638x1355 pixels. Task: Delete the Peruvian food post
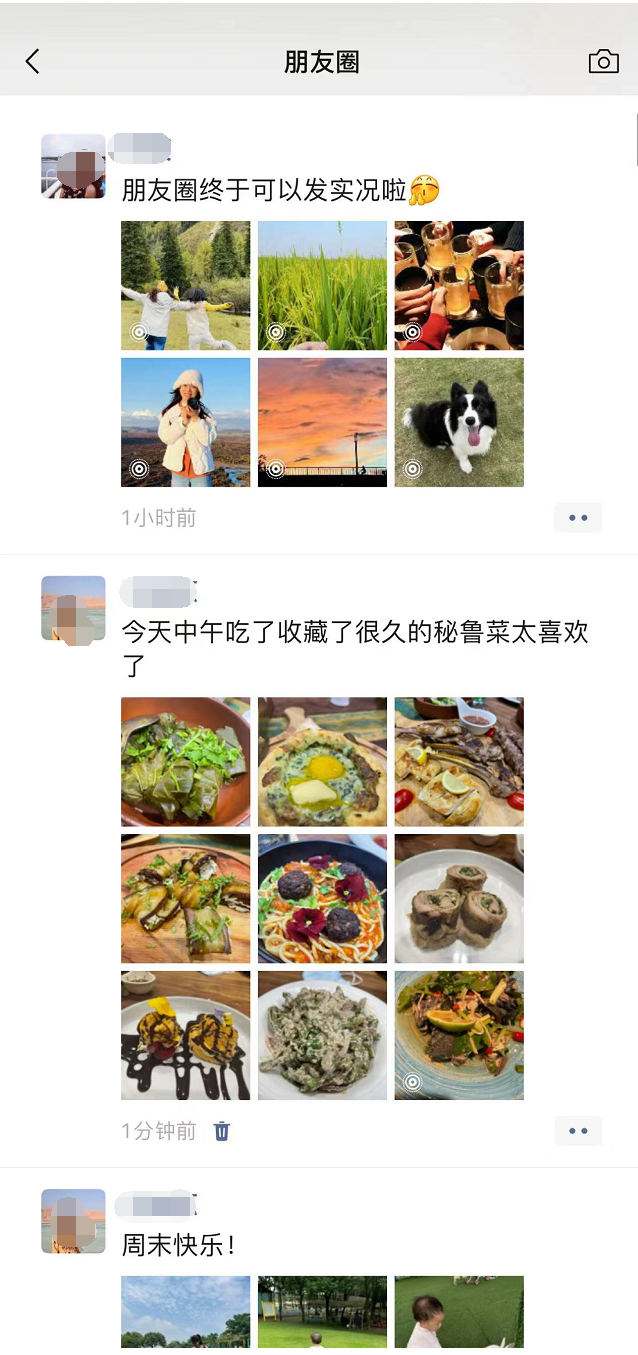(222, 1131)
